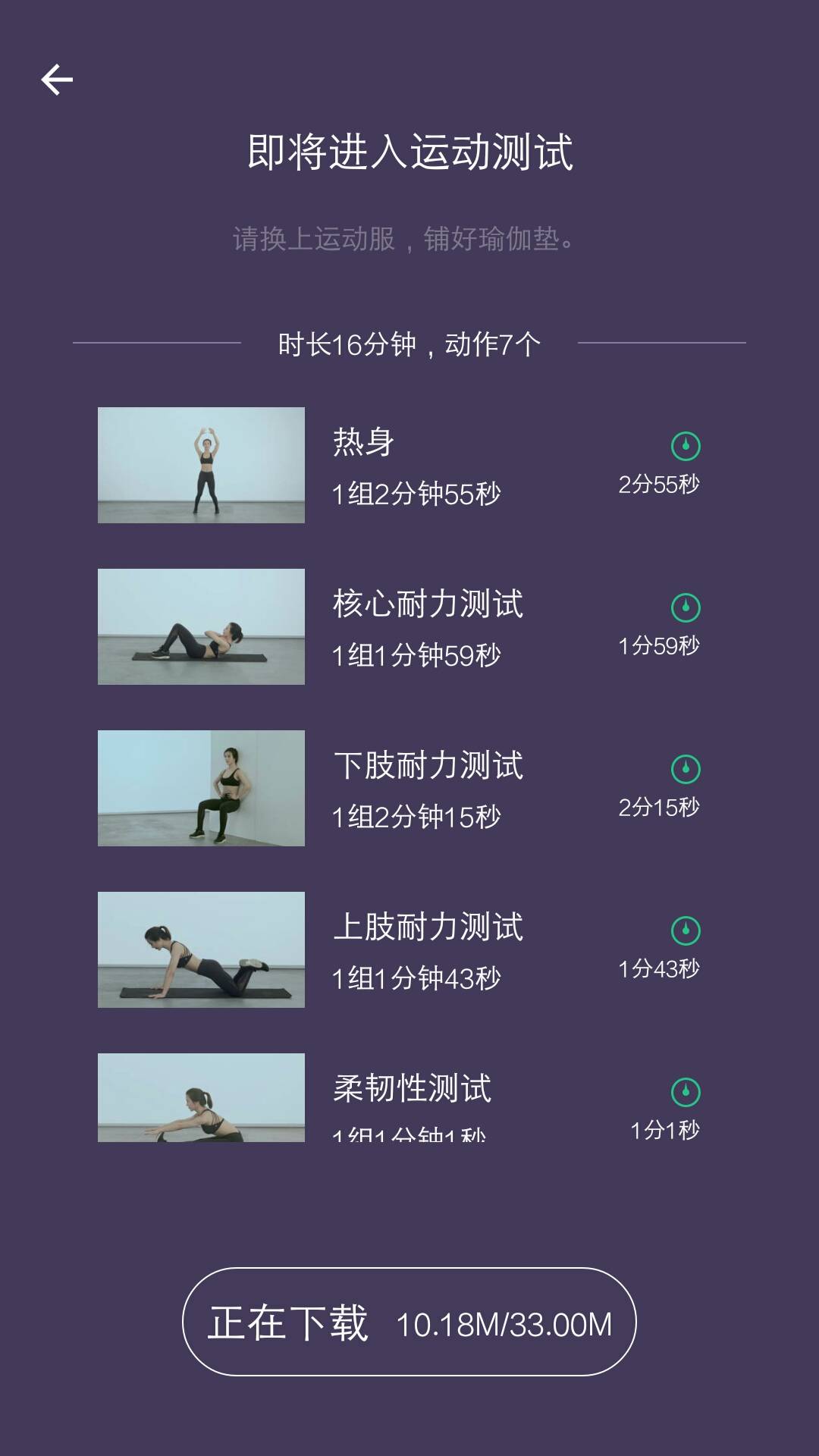Viewport: 819px width, 1456px height.
Task: Open the 核心耐力测试 exercise row
Action: pos(409,626)
